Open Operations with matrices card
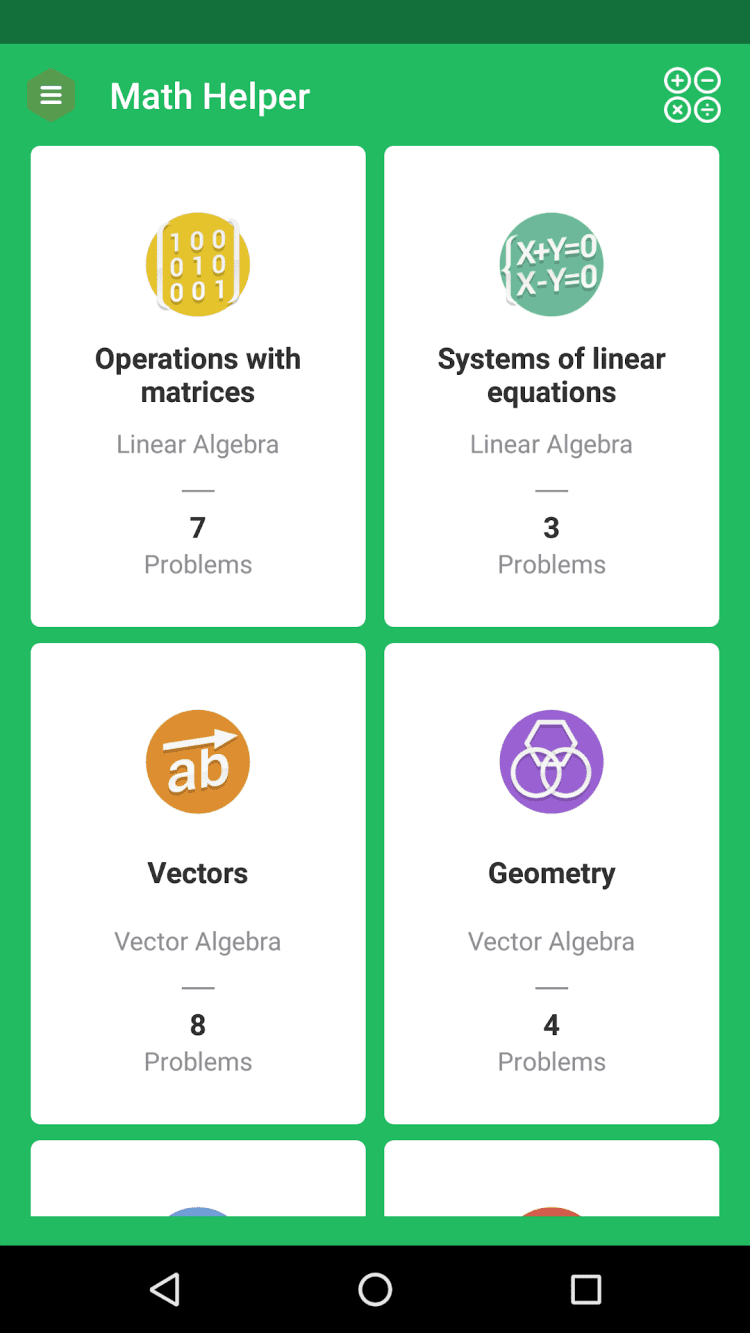The height and width of the screenshot is (1333, 750). pyautogui.click(x=198, y=386)
